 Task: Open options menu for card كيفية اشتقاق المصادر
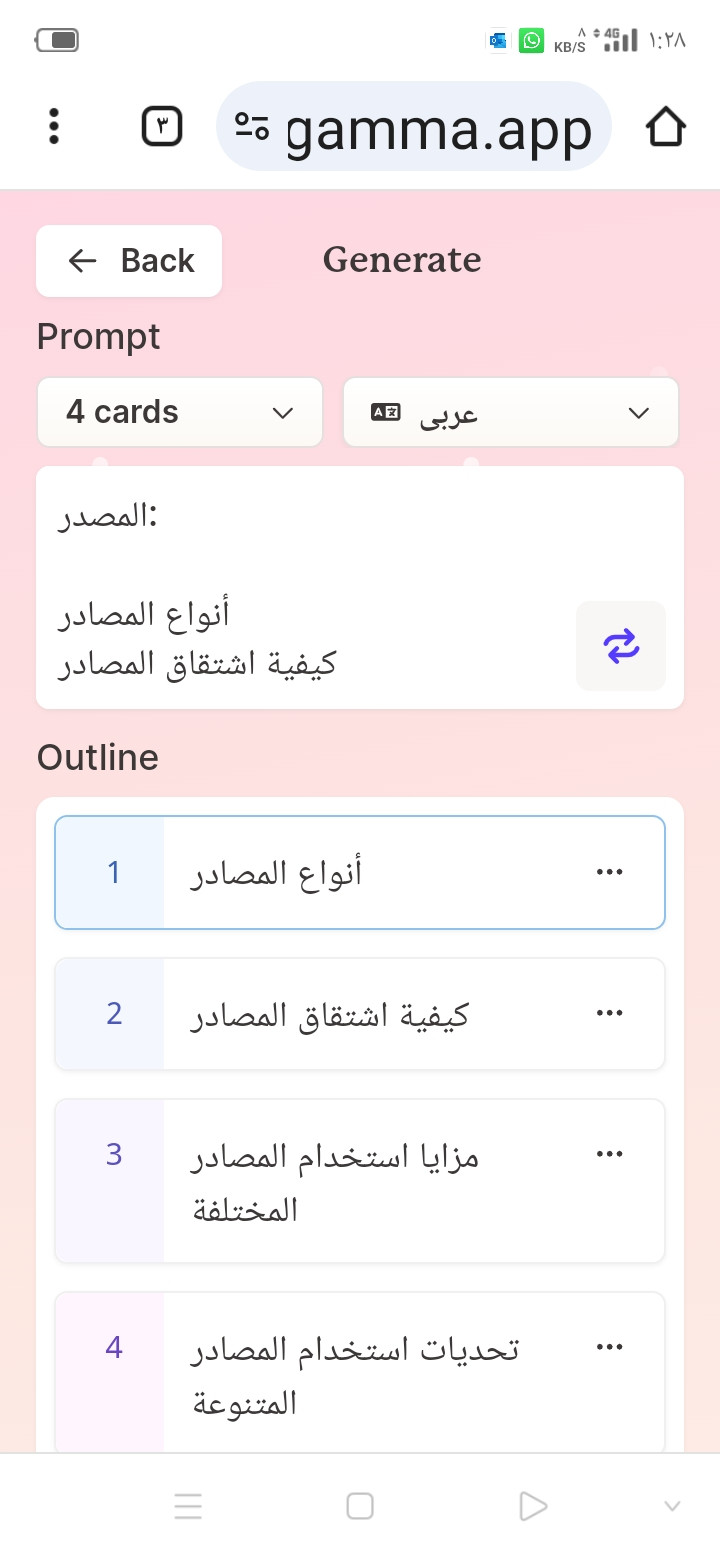(609, 1013)
